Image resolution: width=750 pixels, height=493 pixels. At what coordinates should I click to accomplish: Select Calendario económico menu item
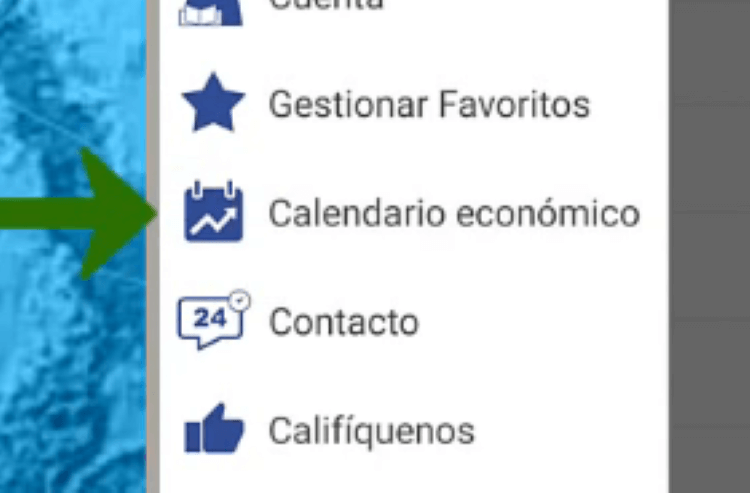[452, 213]
